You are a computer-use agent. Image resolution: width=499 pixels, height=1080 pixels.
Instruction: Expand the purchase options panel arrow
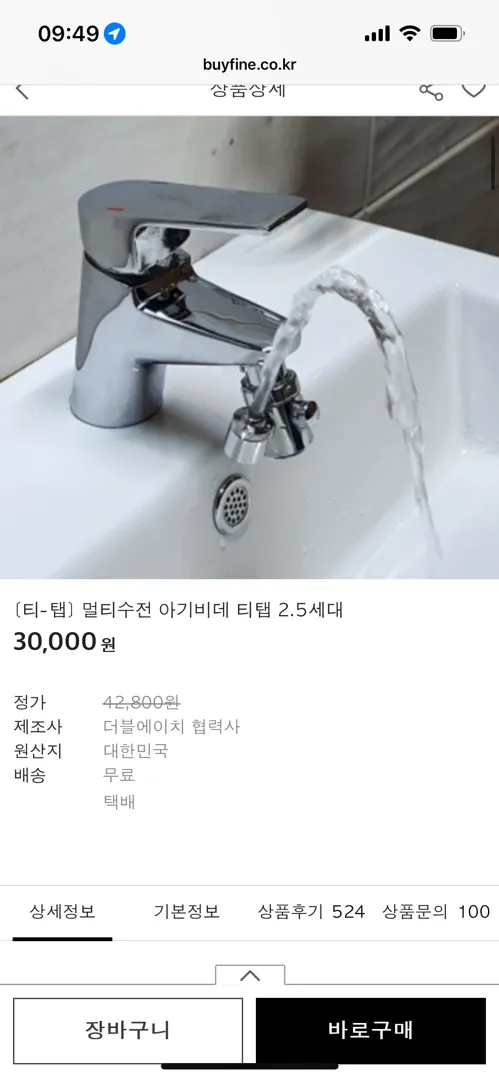[x=250, y=975]
